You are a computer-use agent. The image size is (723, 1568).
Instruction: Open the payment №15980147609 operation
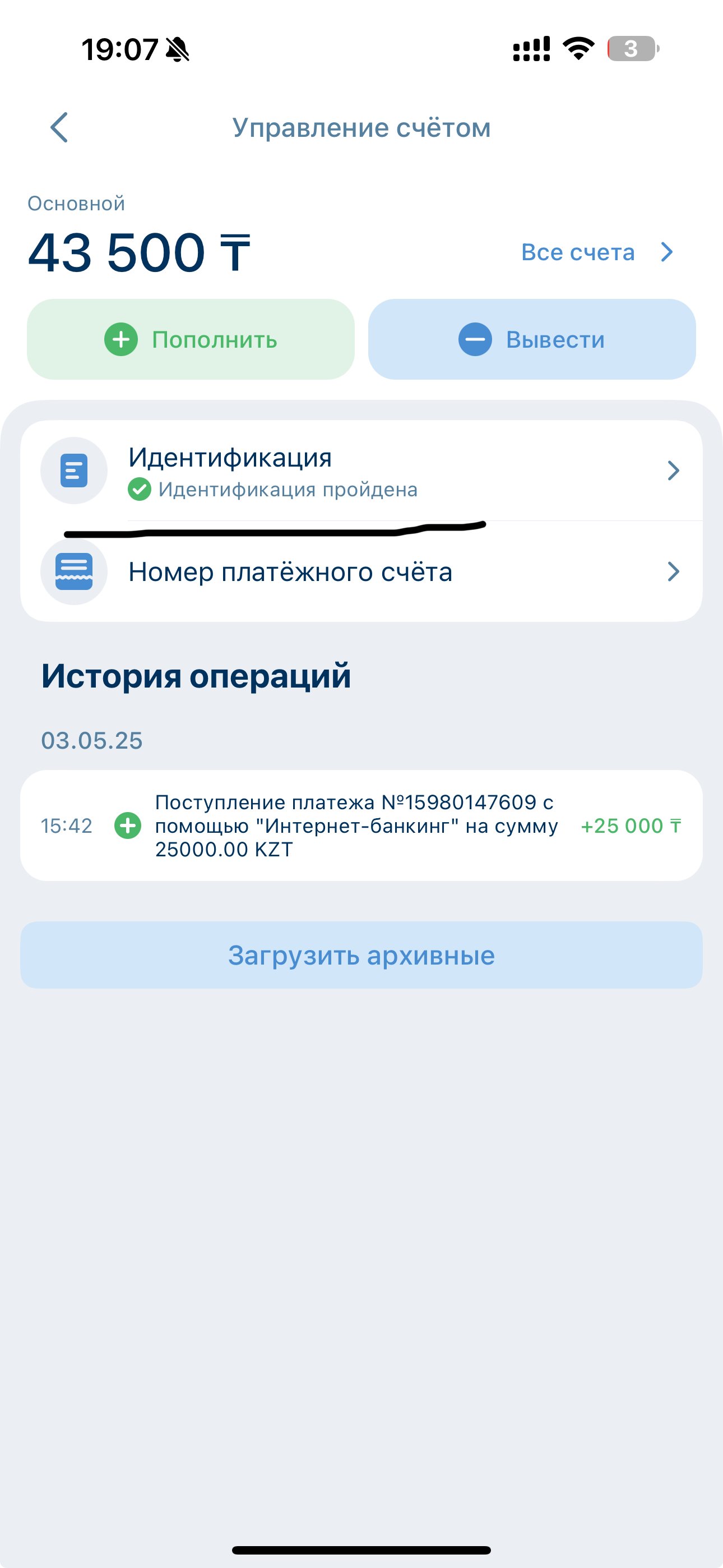[361, 825]
